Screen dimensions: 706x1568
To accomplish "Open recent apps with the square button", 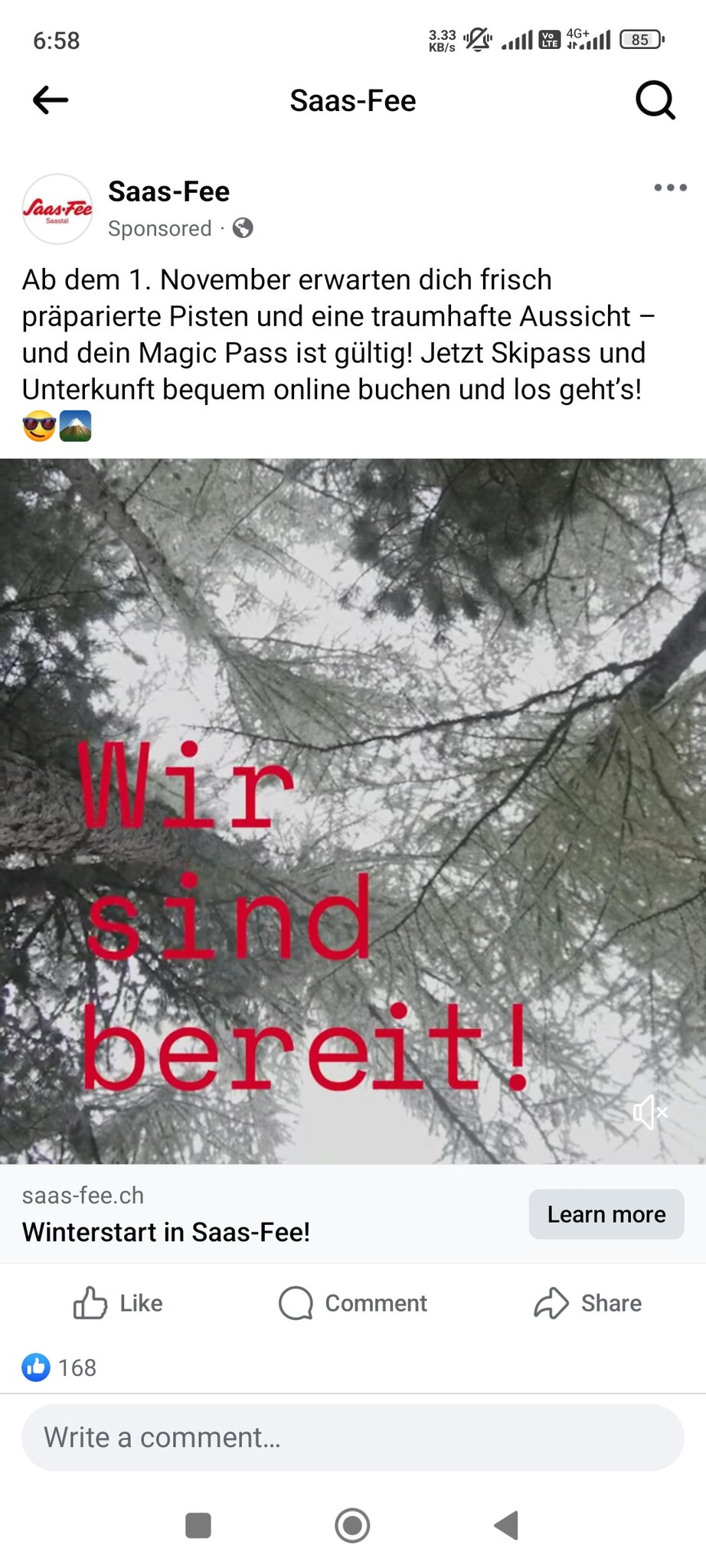I will (x=198, y=1525).
